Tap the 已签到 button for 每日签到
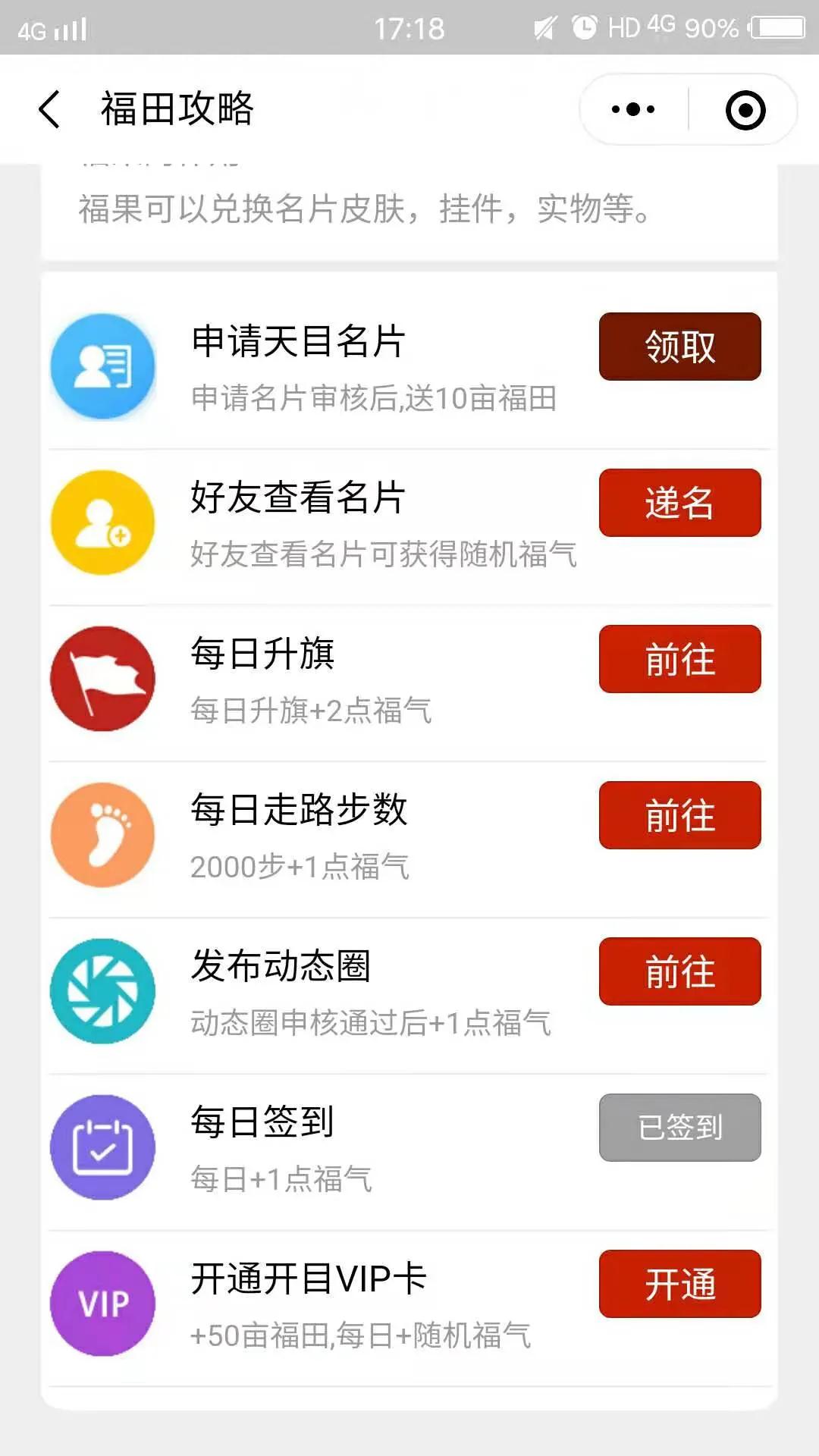The width and height of the screenshot is (819, 1456). tap(680, 1128)
